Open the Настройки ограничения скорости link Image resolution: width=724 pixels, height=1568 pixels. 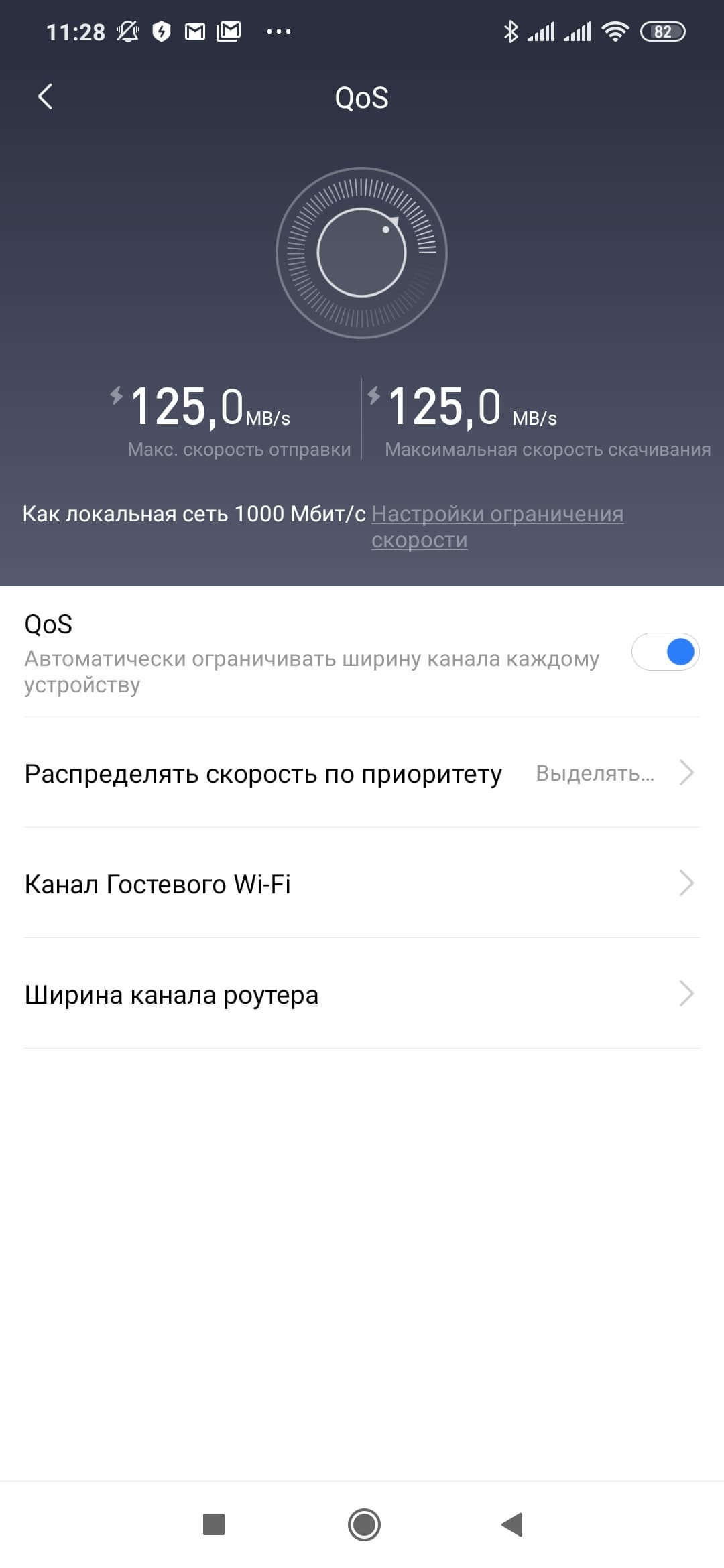click(497, 515)
